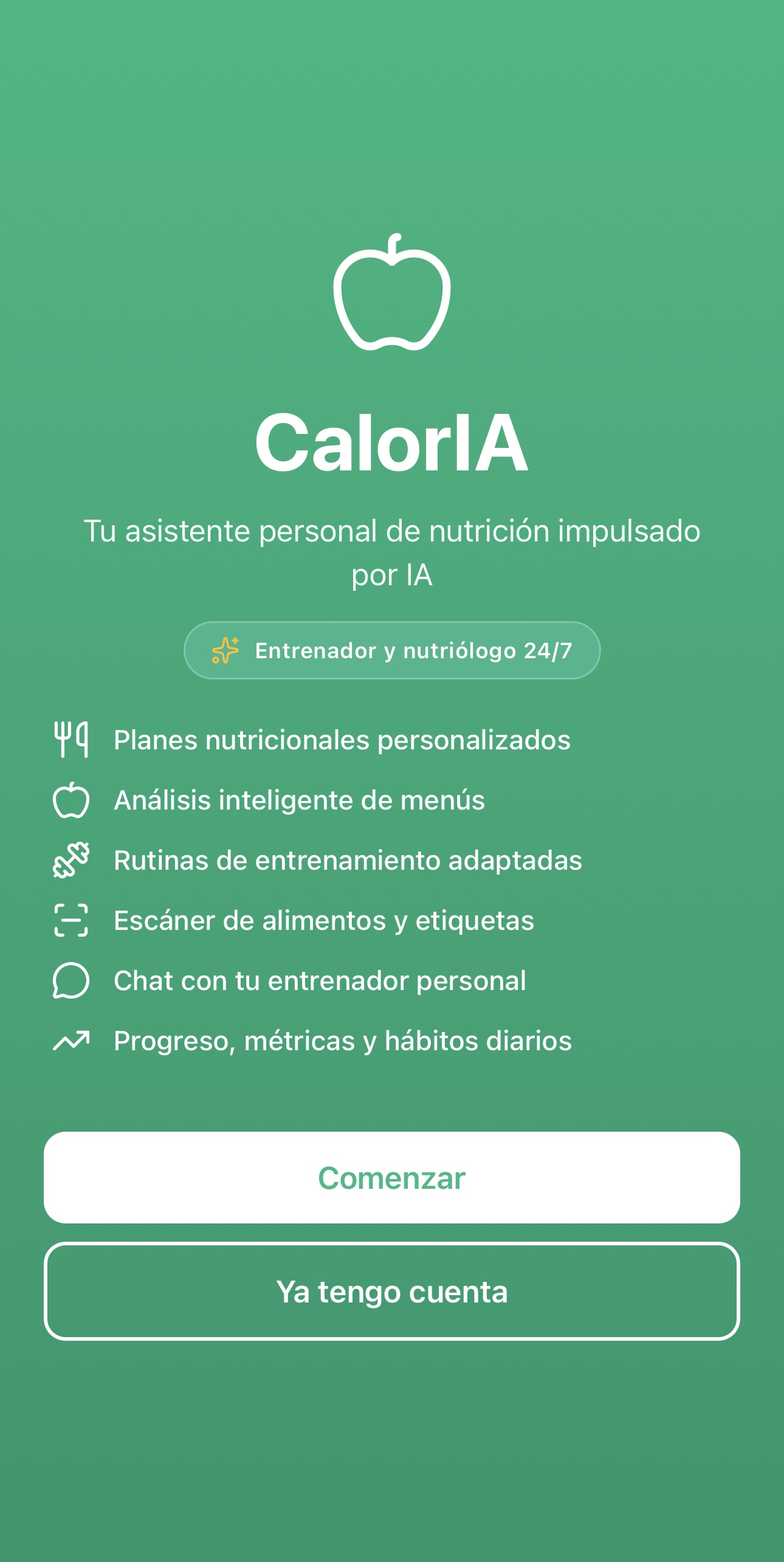The height and width of the screenshot is (1562, 784).
Task: Open the Entrenador y nutriólogo 24/7 badge
Action: click(392, 650)
